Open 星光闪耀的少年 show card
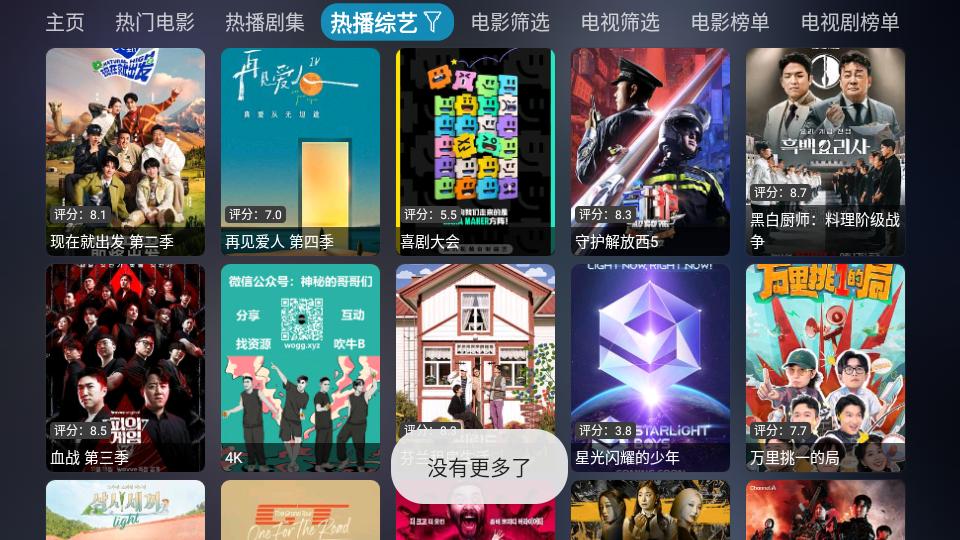Viewport: 960px width, 540px height. click(650, 366)
